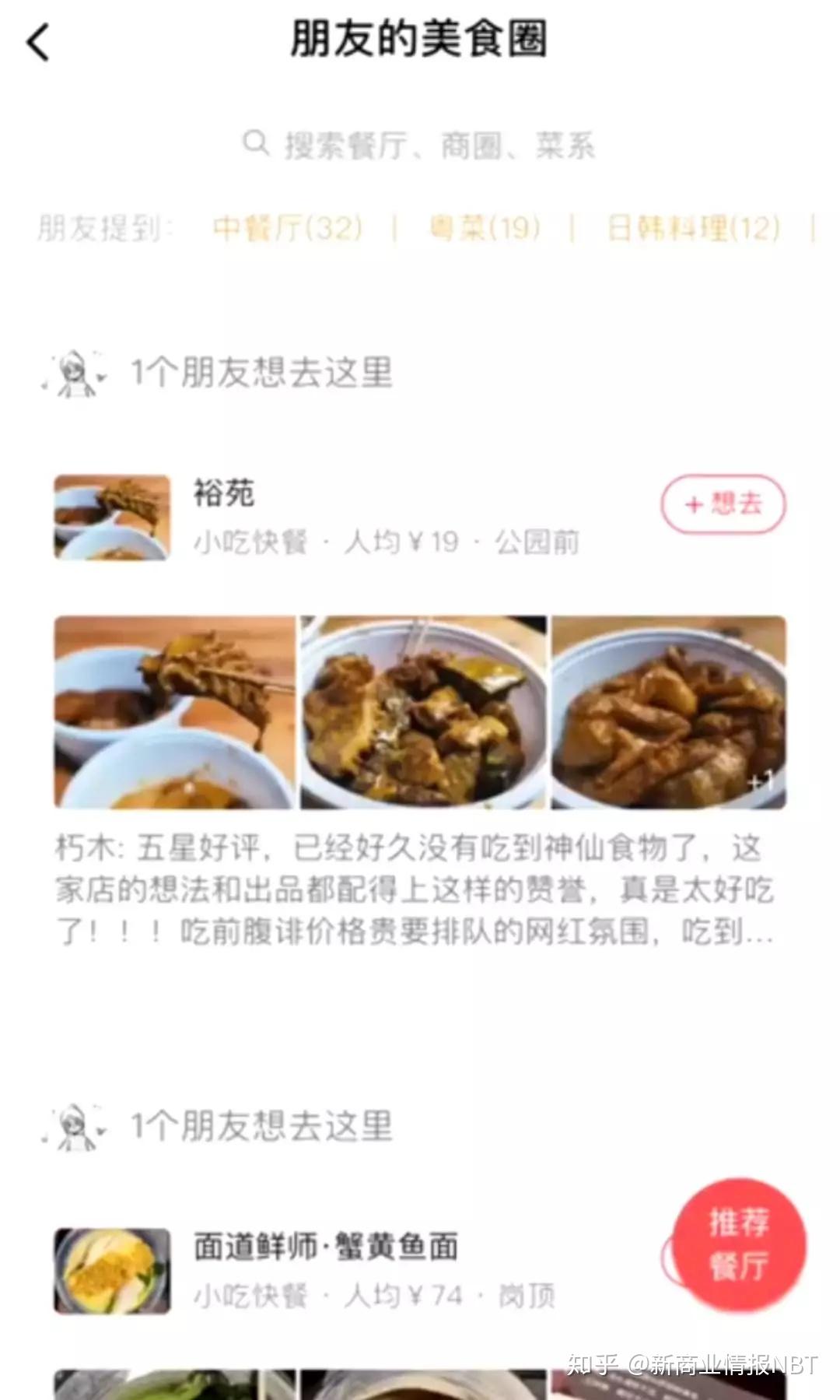Open third 裕苑 photo marked +1
Viewport: 840px width, 1400px height.
point(669,712)
